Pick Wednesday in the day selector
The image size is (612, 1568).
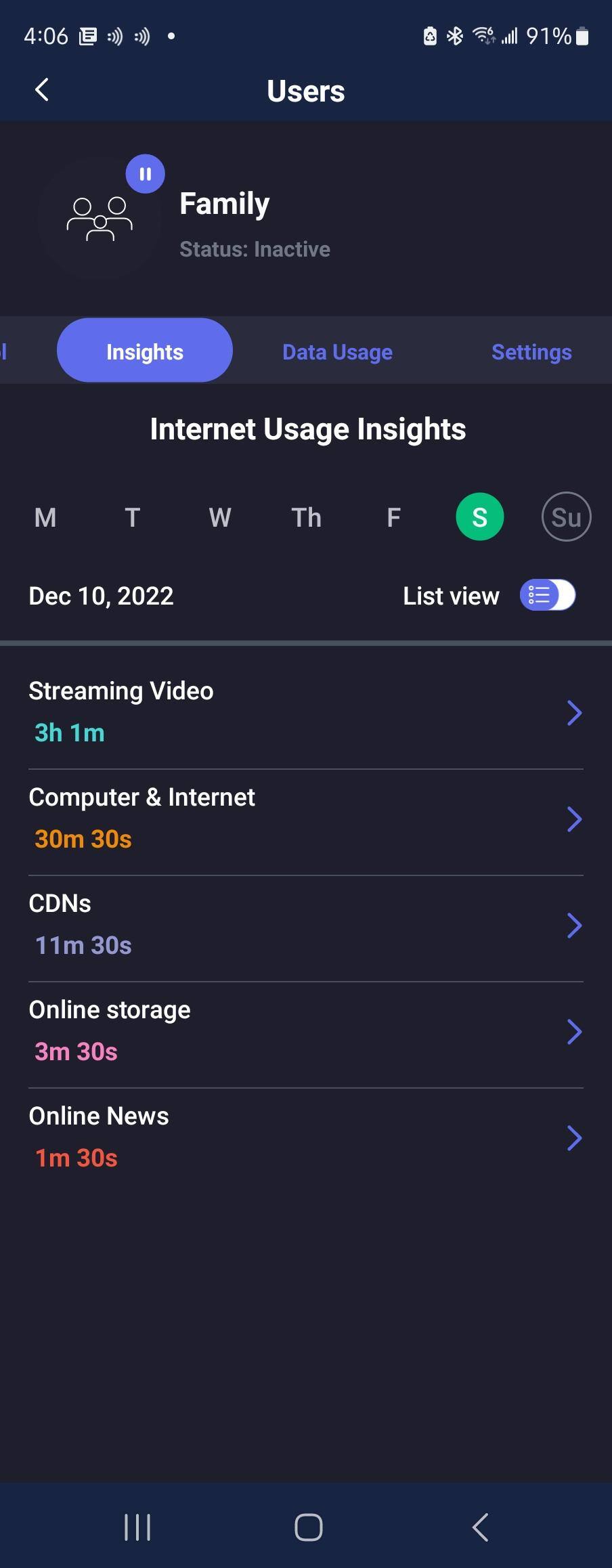[x=220, y=517]
